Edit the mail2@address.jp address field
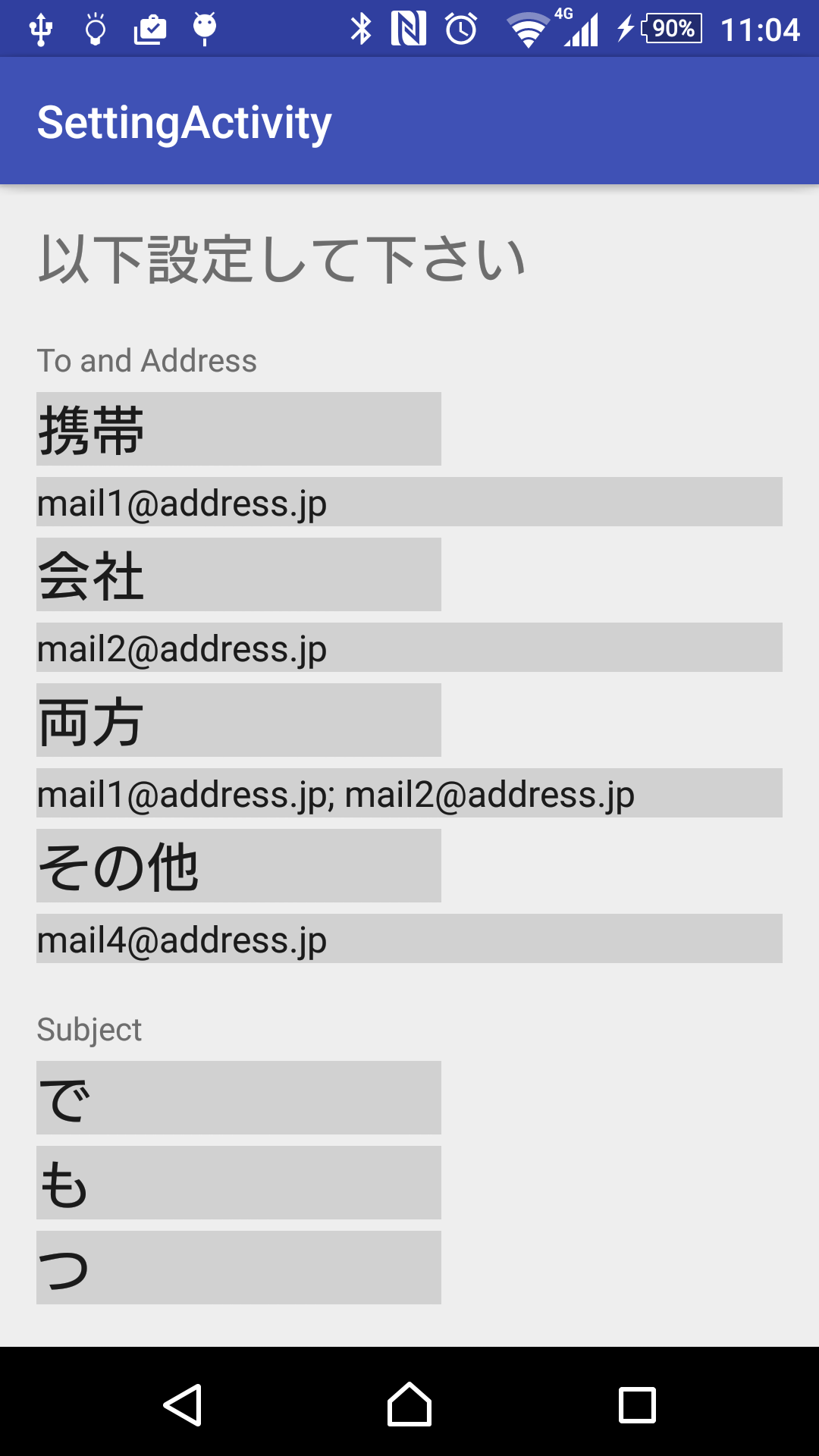This screenshot has width=819, height=1456. (409, 648)
